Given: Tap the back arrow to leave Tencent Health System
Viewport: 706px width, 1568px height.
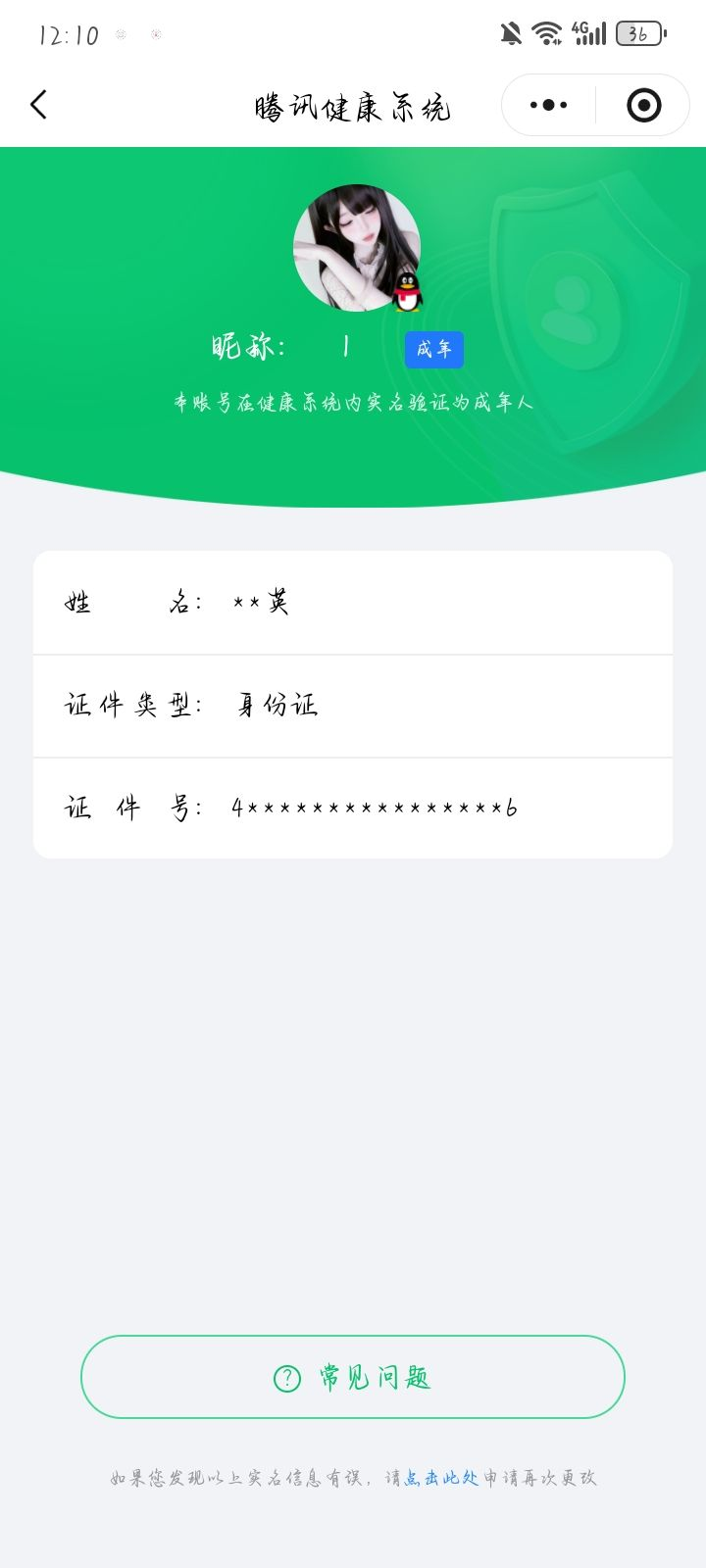Looking at the screenshot, I should click(39, 104).
